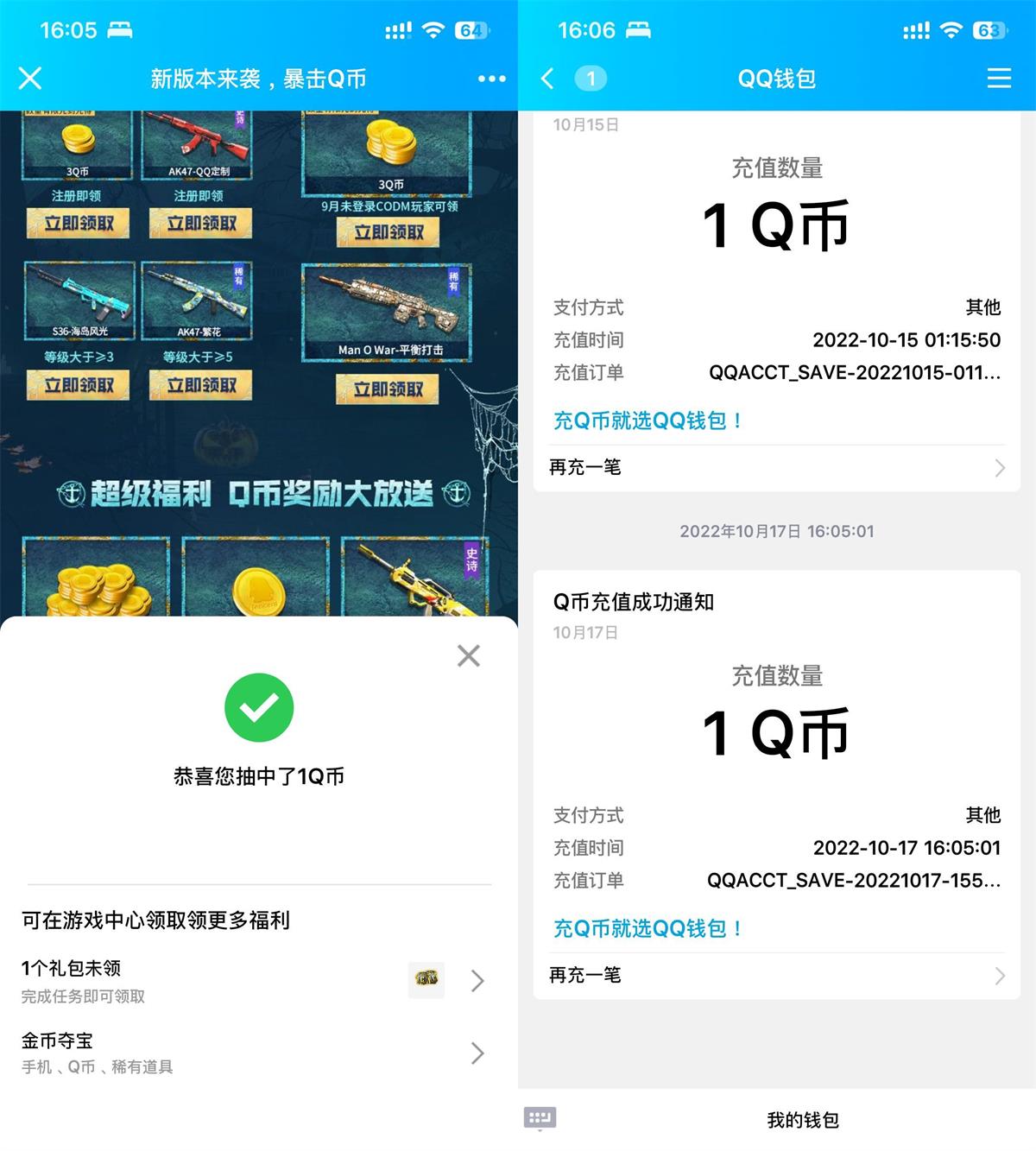Claim the AK47-繁花 reward with 立即领取
This screenshot has height=1151, width=1036.
(x=201, y=385)
